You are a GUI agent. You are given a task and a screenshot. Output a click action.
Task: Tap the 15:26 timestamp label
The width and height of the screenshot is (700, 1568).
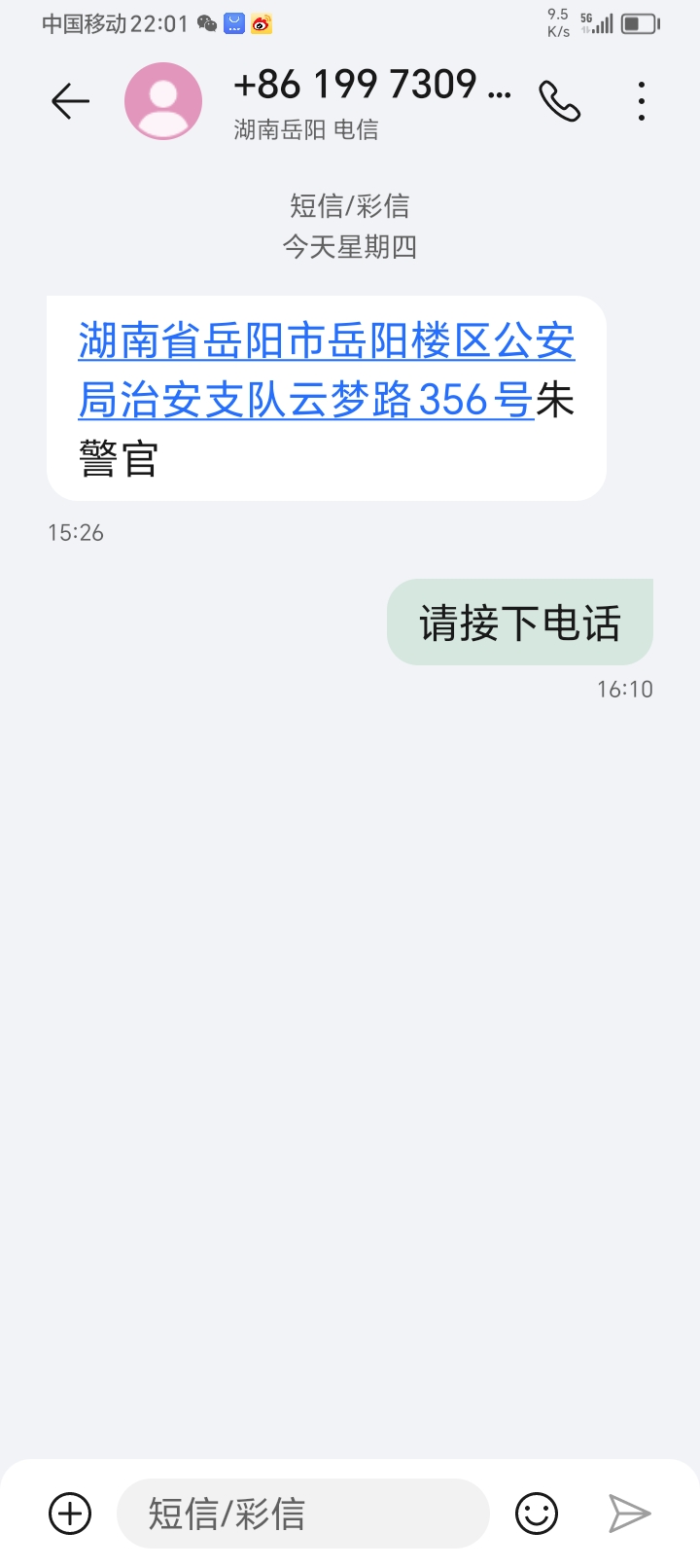pos(75,532)
